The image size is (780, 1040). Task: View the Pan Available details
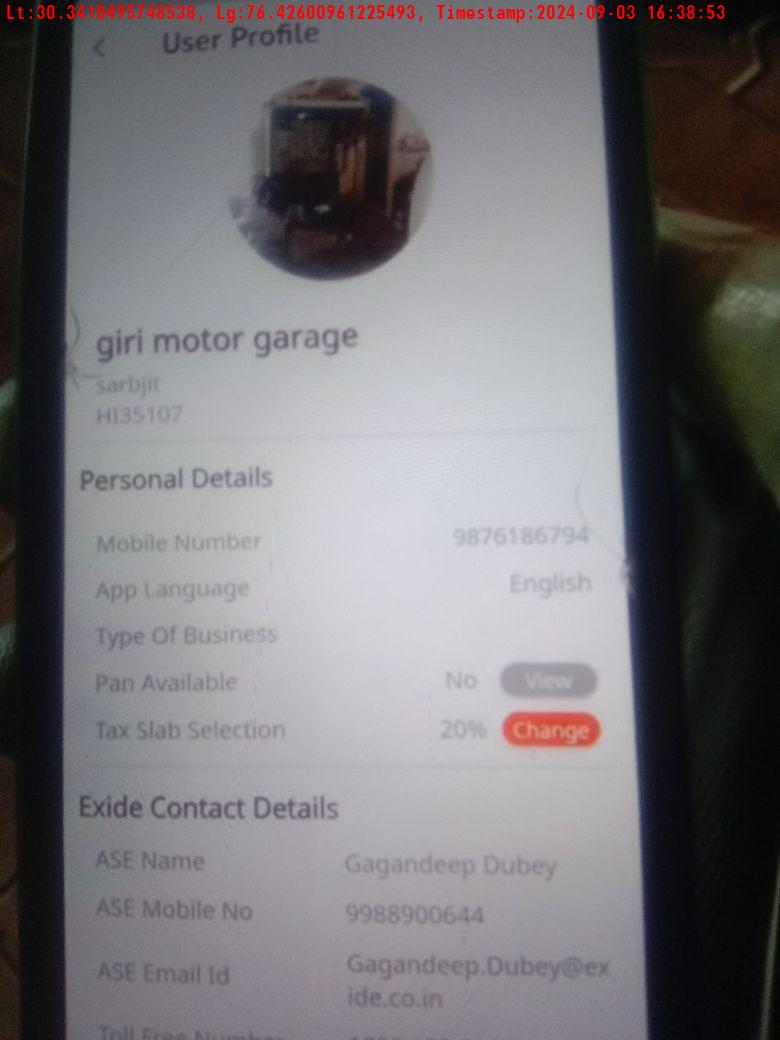pos(548,682)
